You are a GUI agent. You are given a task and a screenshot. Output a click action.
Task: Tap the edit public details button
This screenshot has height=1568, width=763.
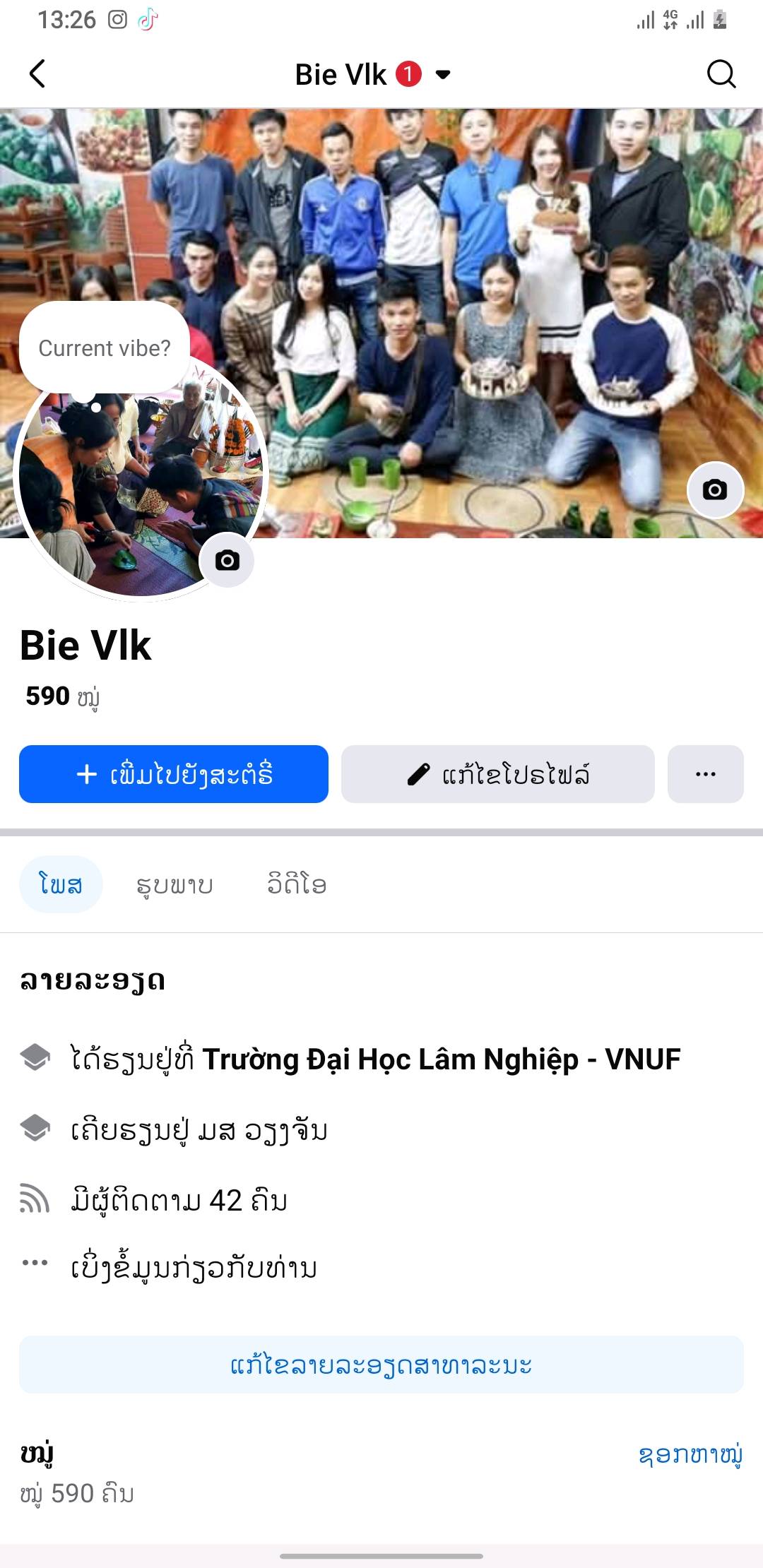point(381,1365)
